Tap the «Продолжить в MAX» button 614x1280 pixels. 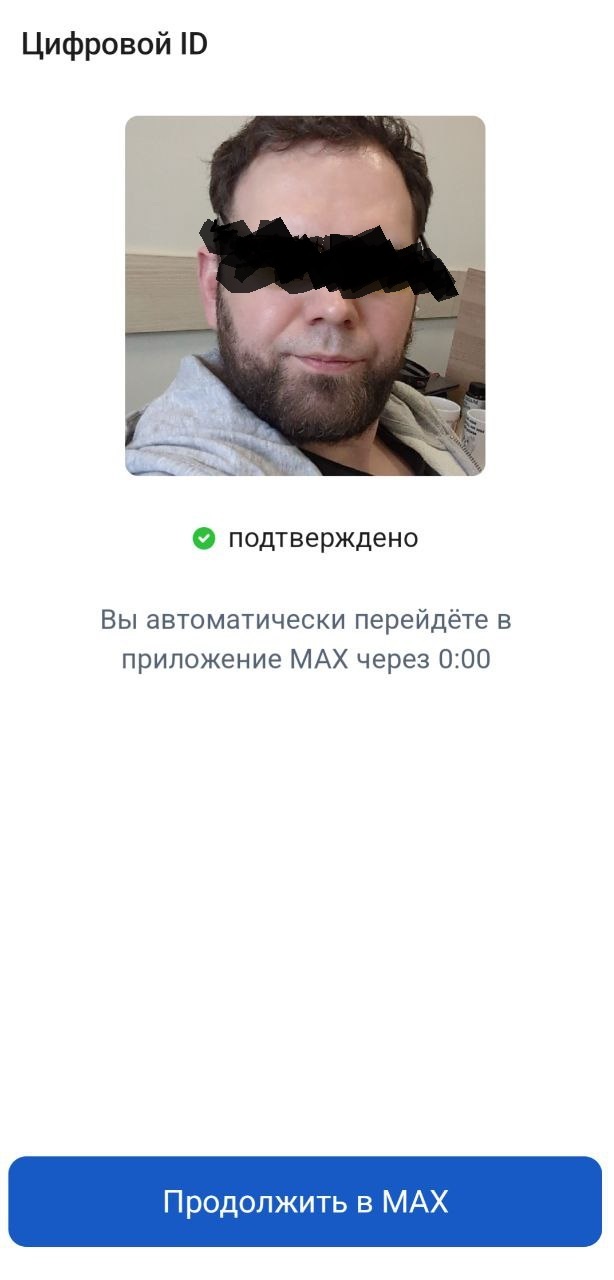[306, 1201]
